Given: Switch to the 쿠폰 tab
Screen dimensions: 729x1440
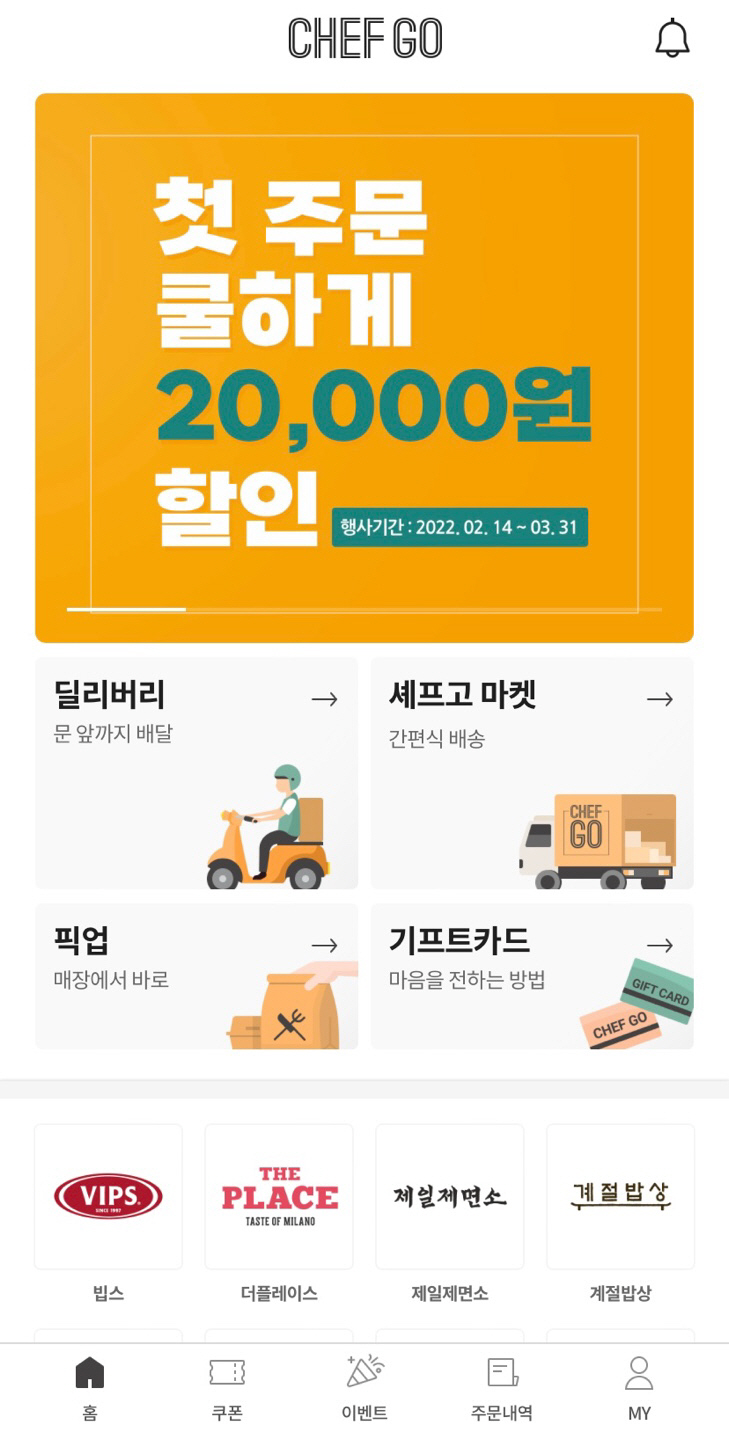Looking at the screenshot, I should [227, 1388].
